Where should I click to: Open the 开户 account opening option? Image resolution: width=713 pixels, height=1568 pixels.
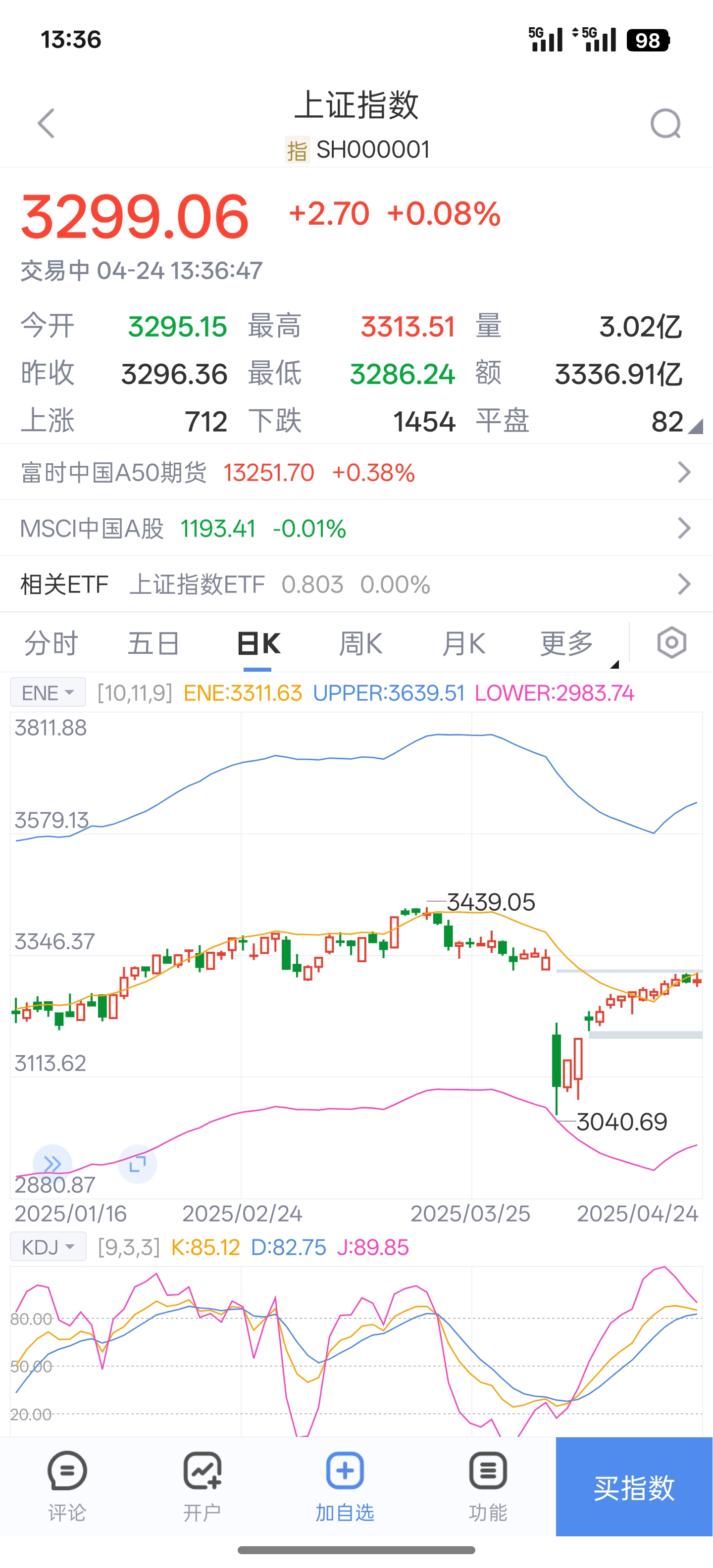tap(202, 1486)
